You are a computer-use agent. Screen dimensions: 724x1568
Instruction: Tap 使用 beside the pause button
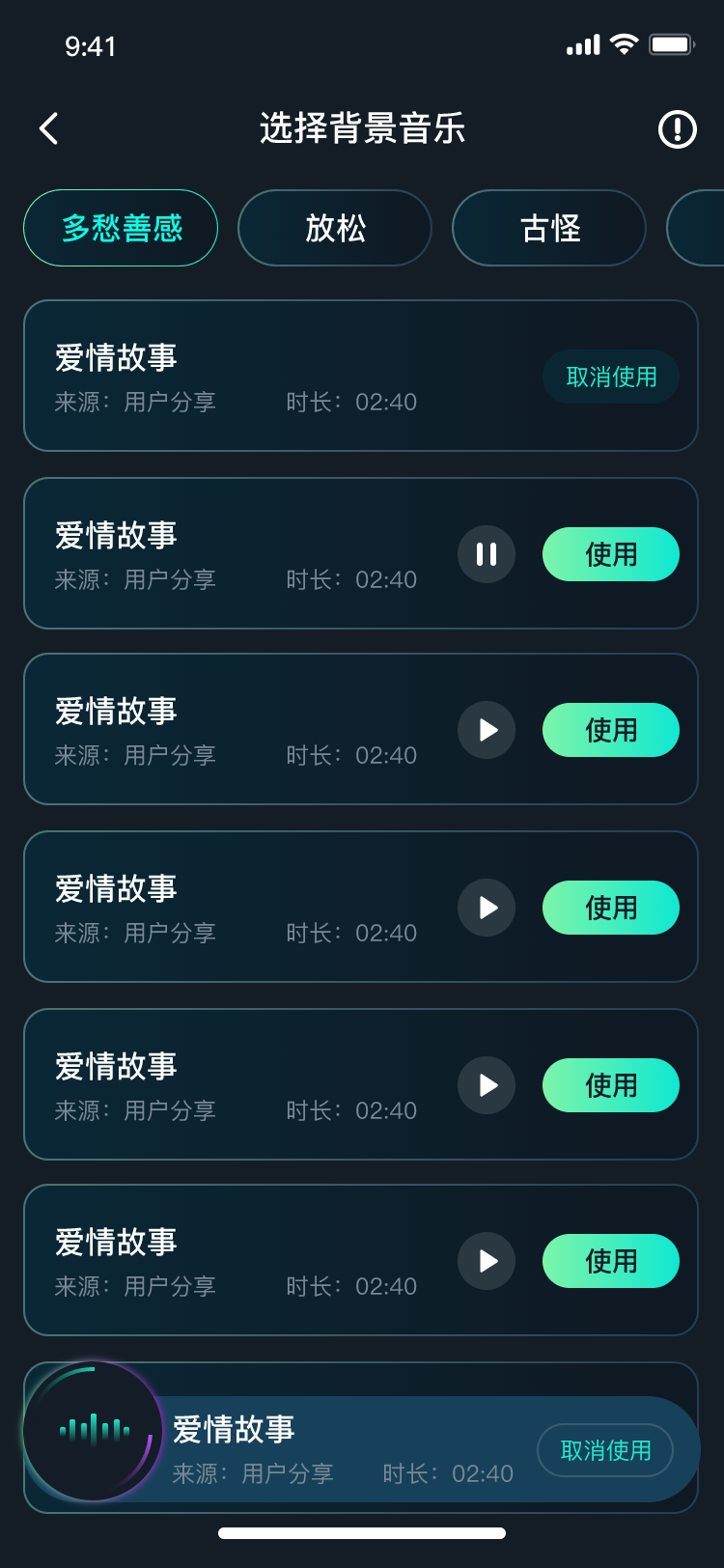(x=611, y=554)
